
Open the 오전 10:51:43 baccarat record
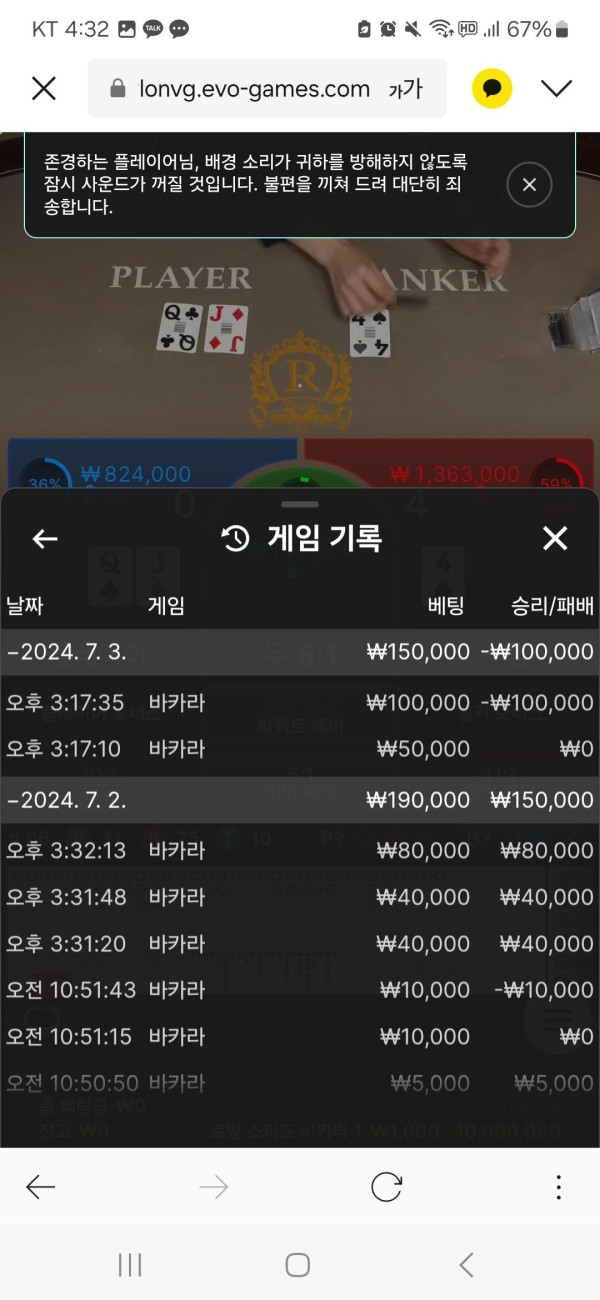click(x=300, y=990)
